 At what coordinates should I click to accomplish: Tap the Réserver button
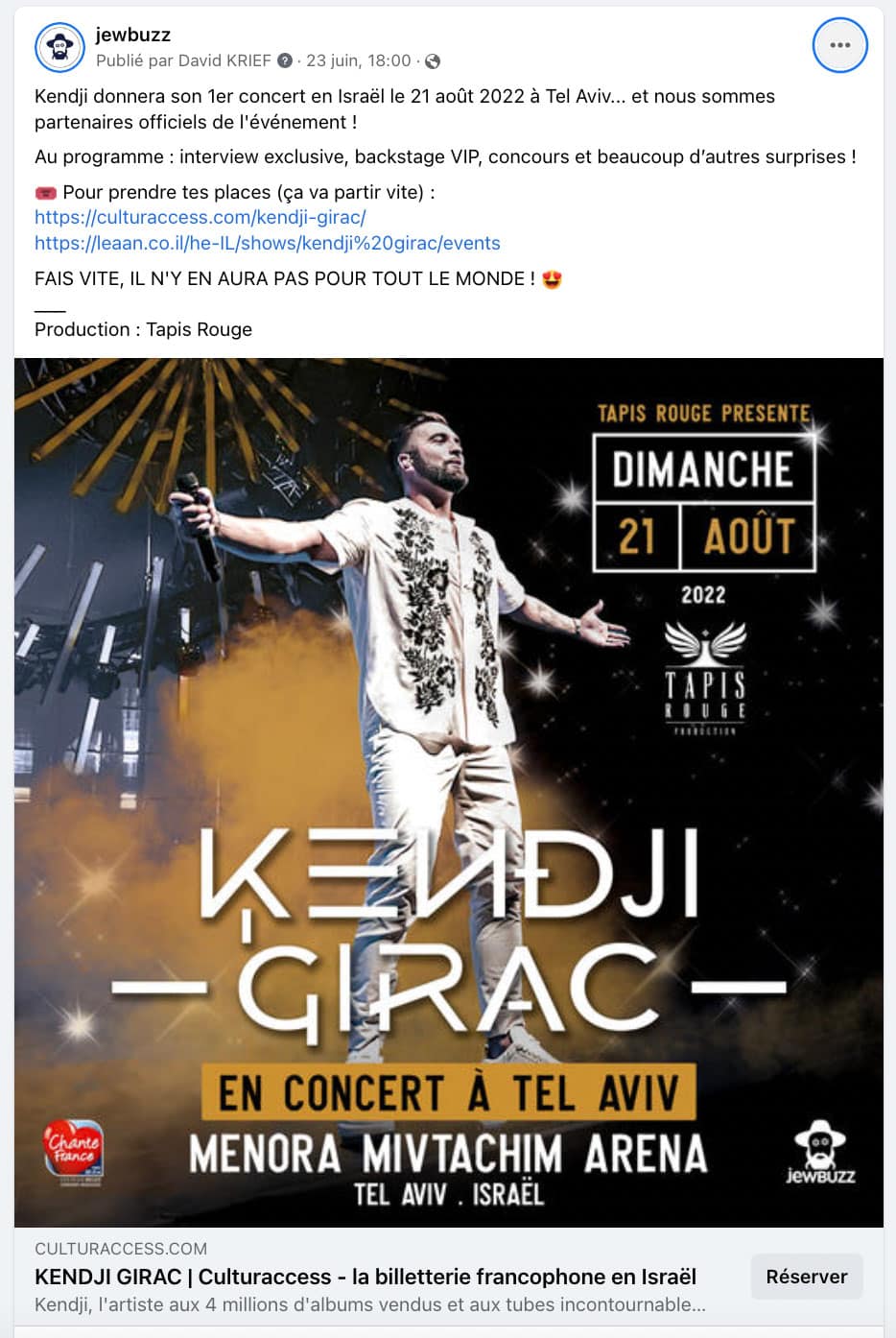[x=806, y=1277]
